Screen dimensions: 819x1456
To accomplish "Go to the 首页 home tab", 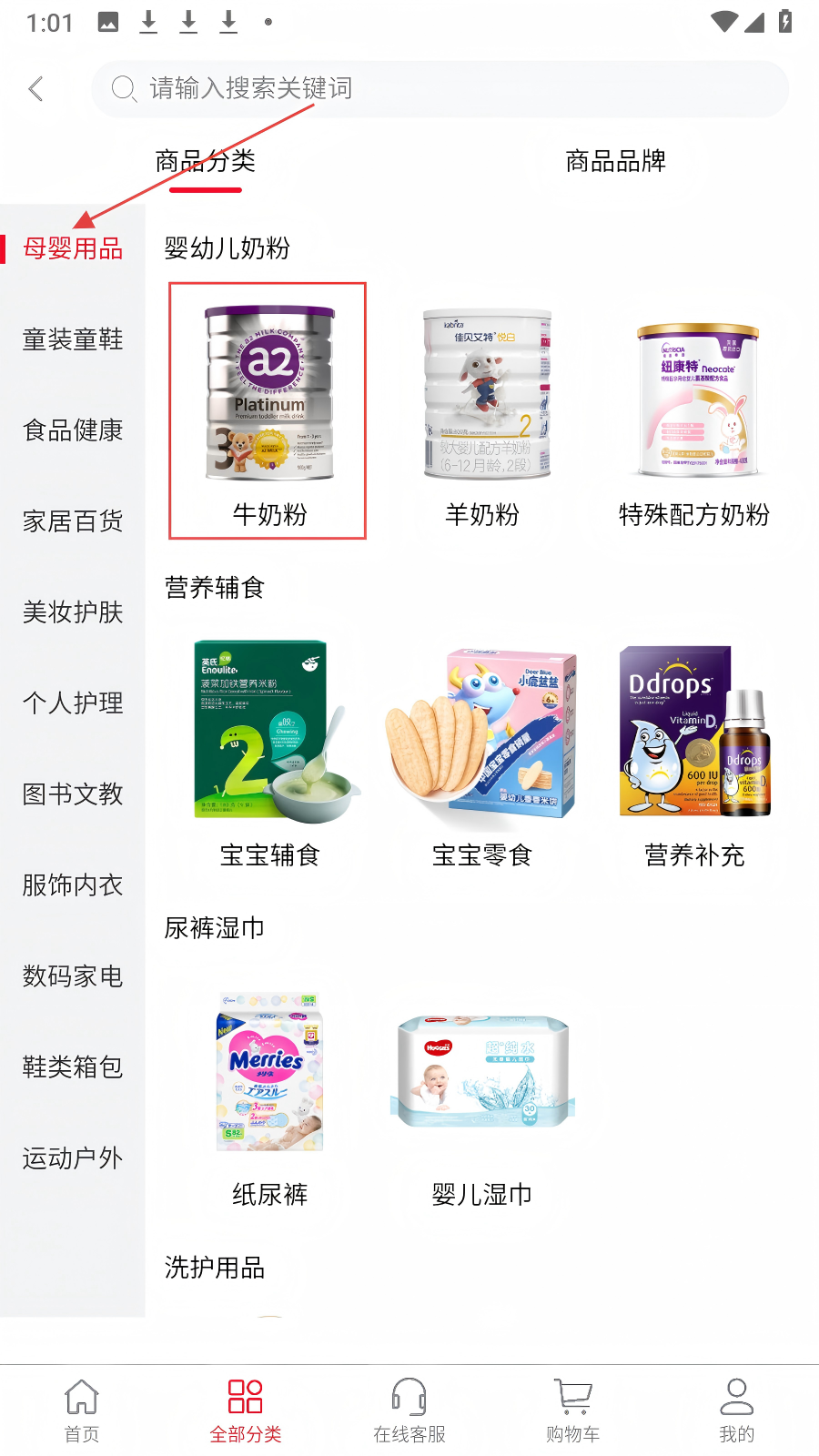I will tap(82, 1410).
